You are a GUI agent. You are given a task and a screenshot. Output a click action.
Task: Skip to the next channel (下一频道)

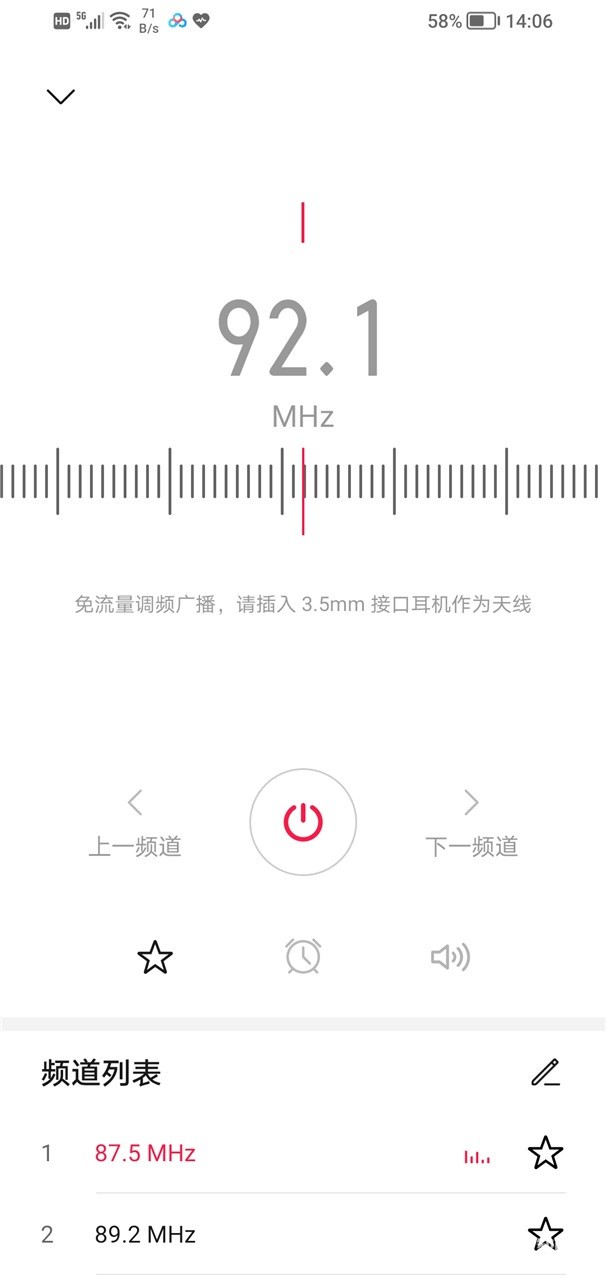(471, 824)
